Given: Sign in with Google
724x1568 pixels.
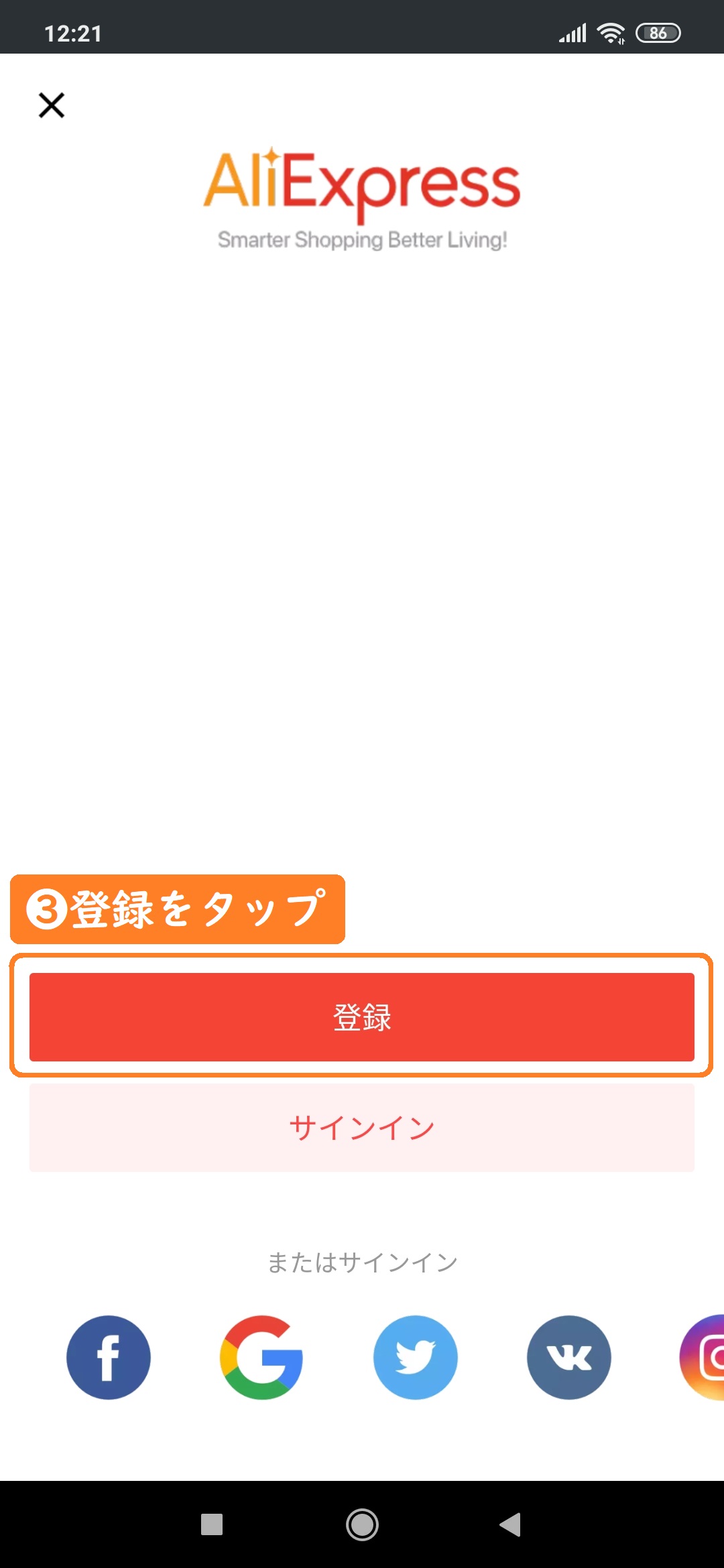Looking at the screenshot, I should click(x=261, y=1358).
